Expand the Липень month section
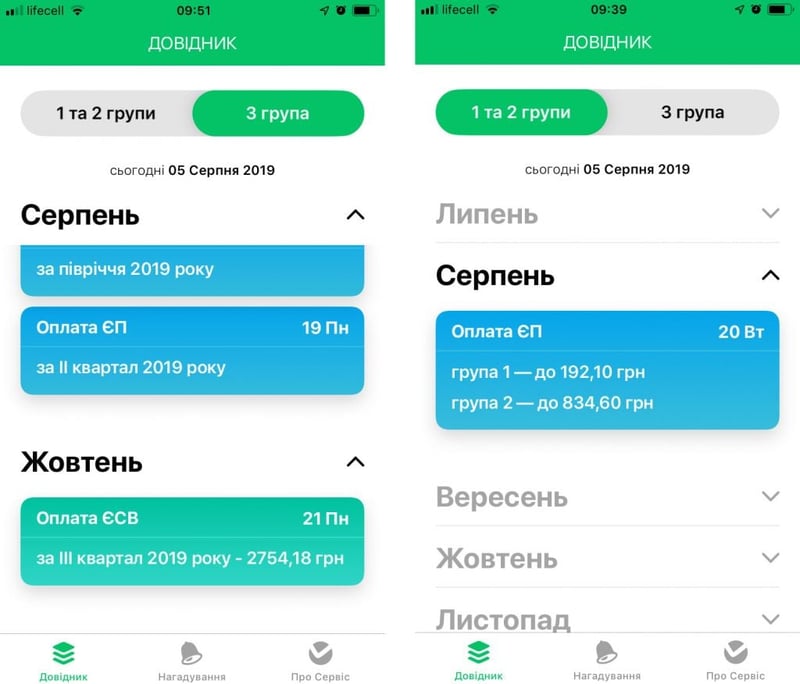800x684 pixels. pos(769,213)
